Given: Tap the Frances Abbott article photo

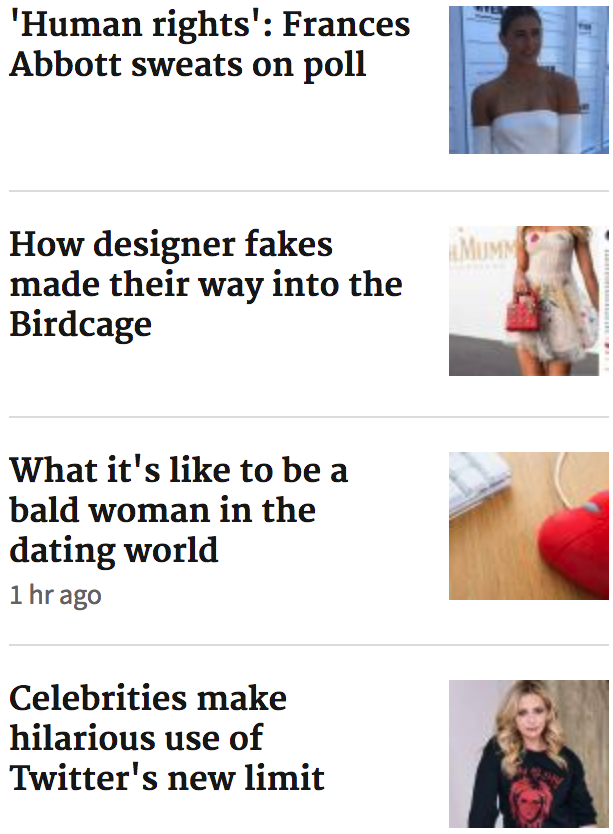Looking at the screenshot, I should [528, 80].
